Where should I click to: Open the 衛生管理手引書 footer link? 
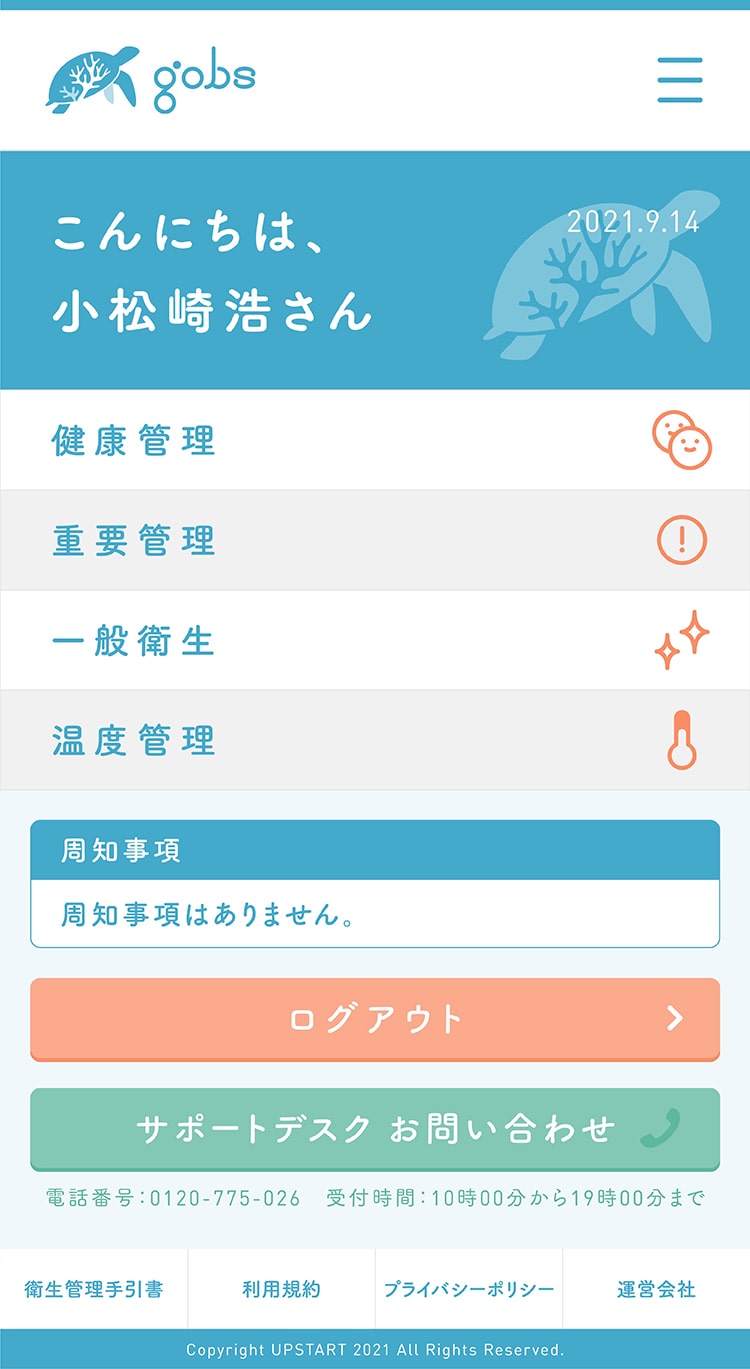94,1289
